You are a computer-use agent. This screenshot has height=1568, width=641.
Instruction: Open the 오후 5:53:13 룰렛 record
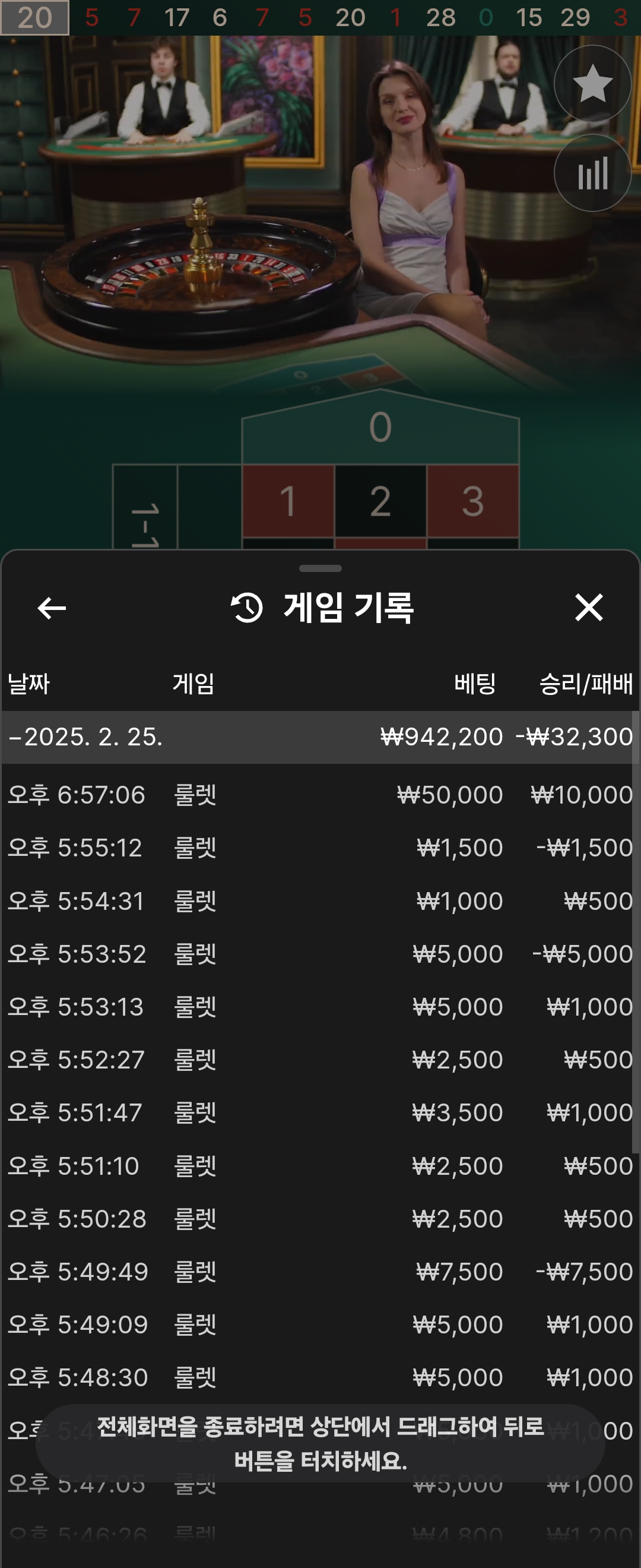[320, 1007]
